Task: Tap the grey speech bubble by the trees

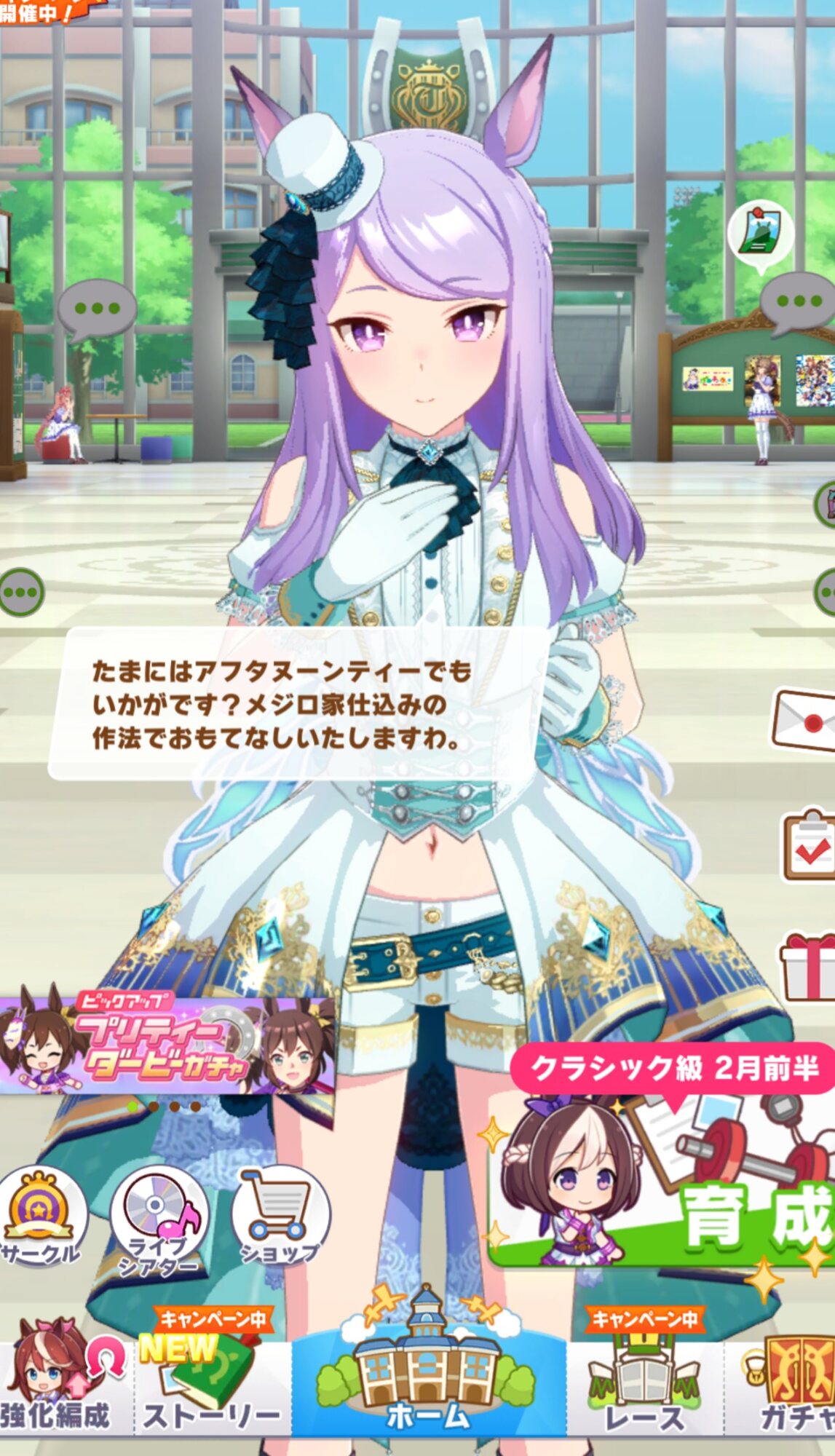Action: [x=97, y=311]
